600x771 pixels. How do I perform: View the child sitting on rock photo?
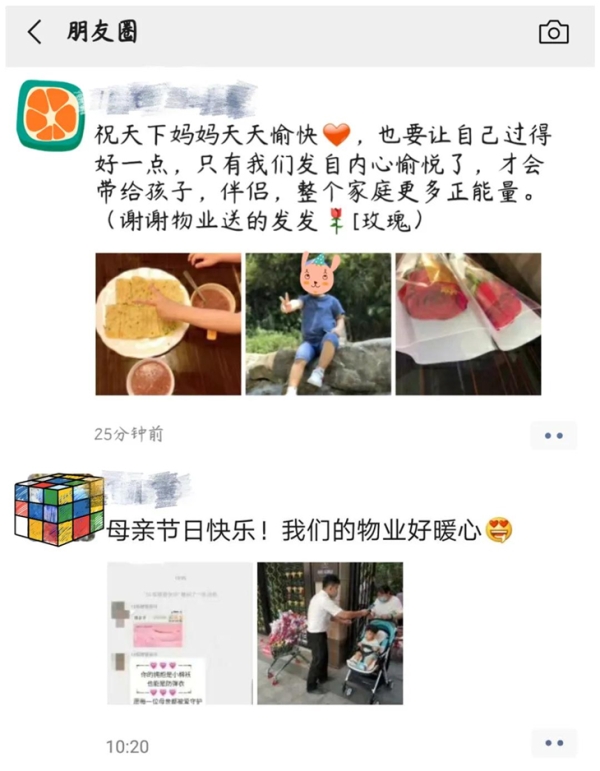(x=318, y=323)
